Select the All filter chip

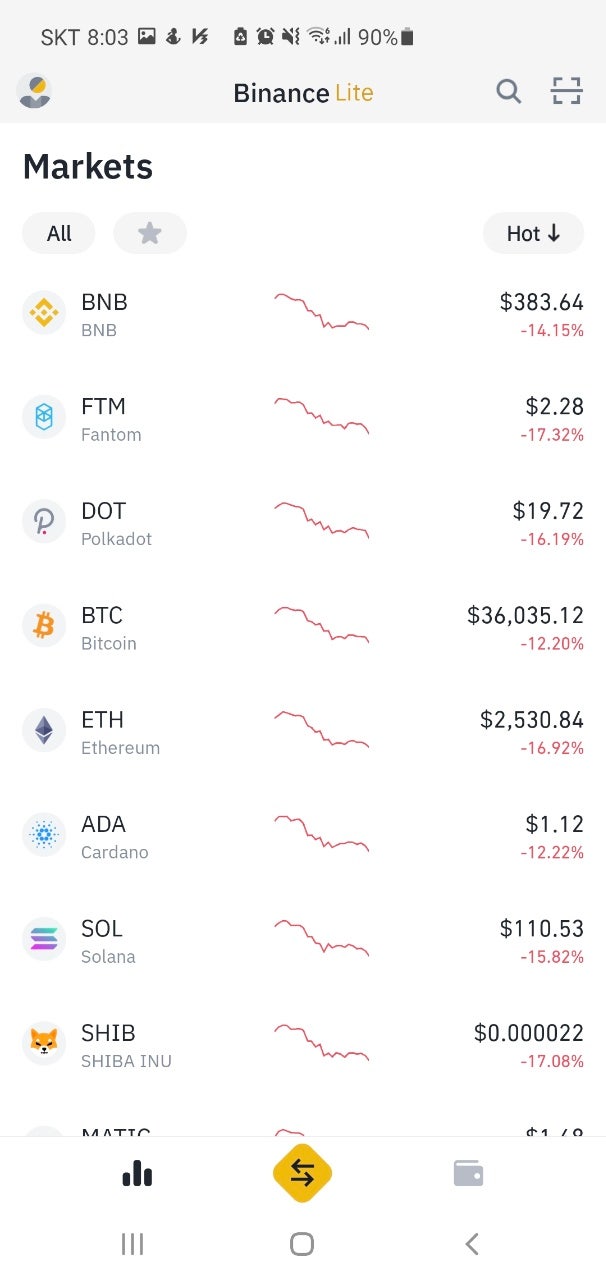coord(59,233)
